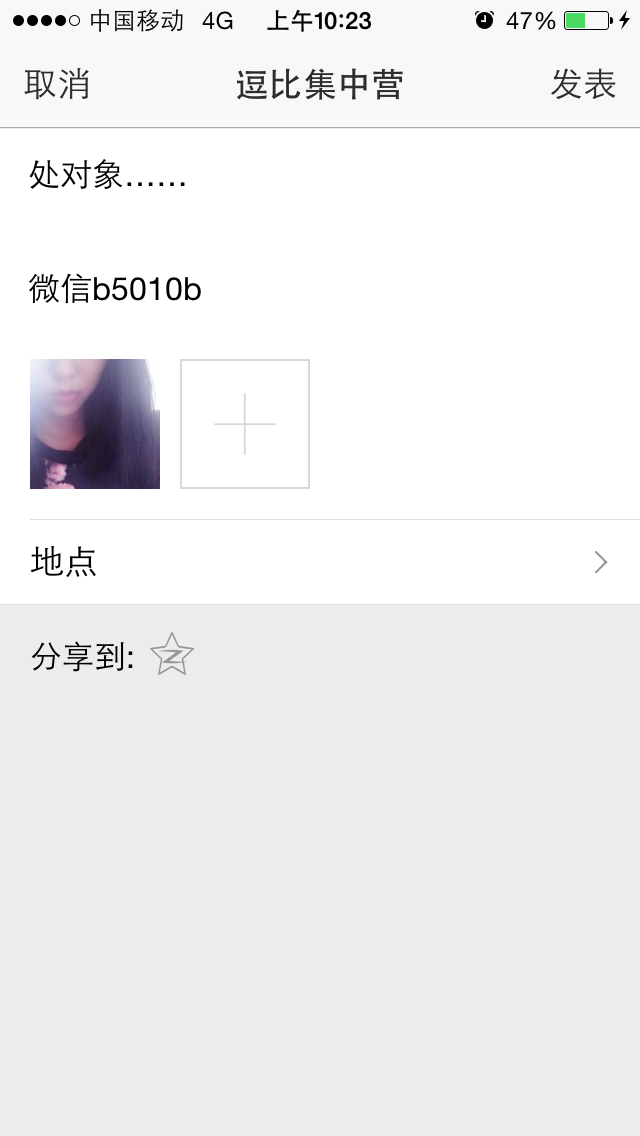Open the attached photo thumbnail
The width and height of the screenshot is (640, 1136).
[95, 424]
